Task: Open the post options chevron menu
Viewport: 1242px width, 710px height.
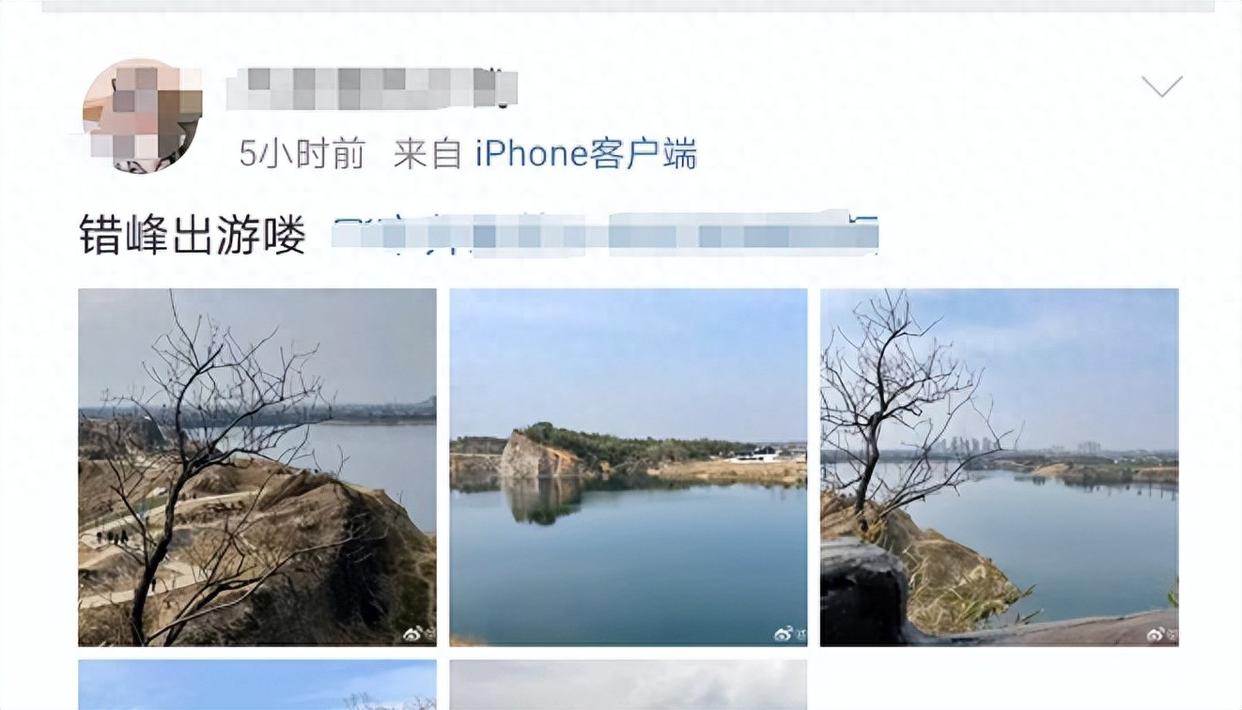Action: click(1161, 86)
